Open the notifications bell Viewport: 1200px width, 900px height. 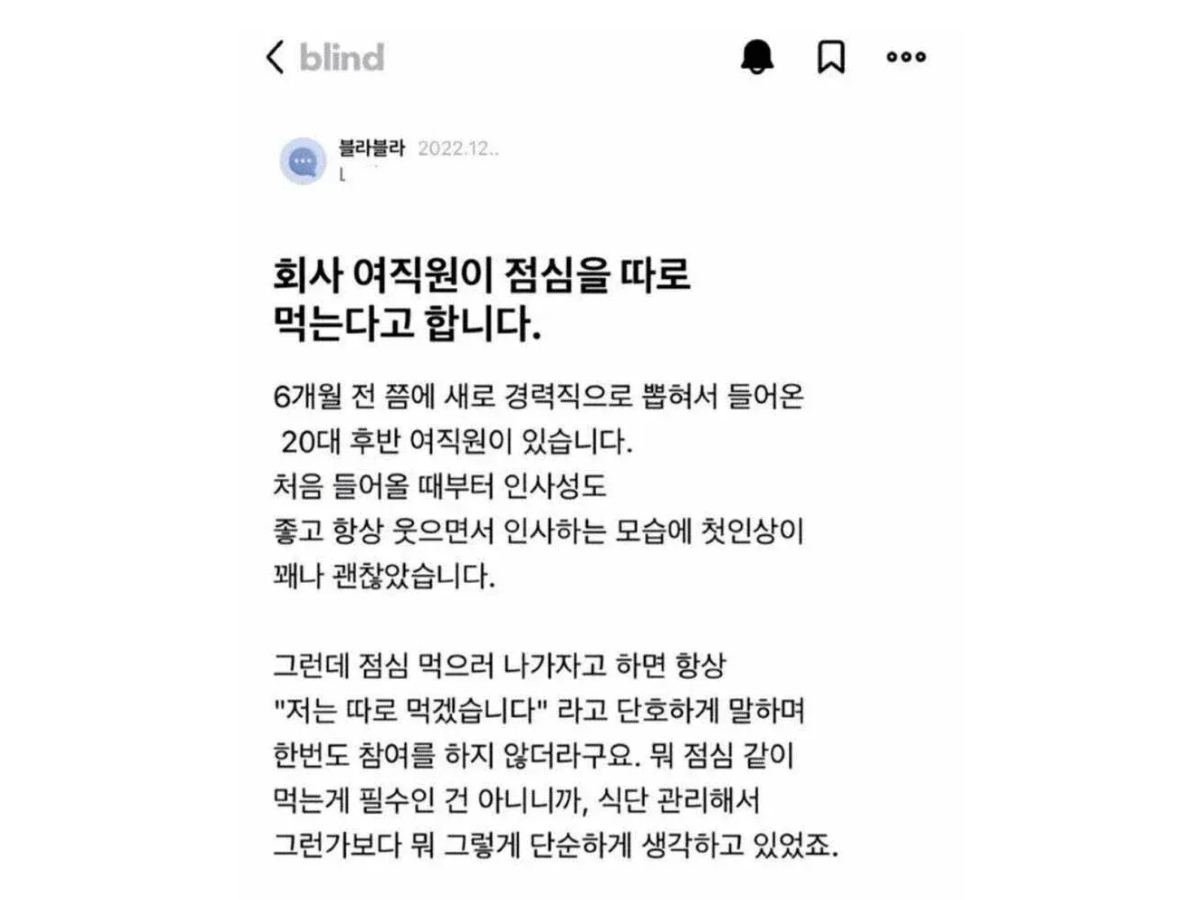[759, 57]
